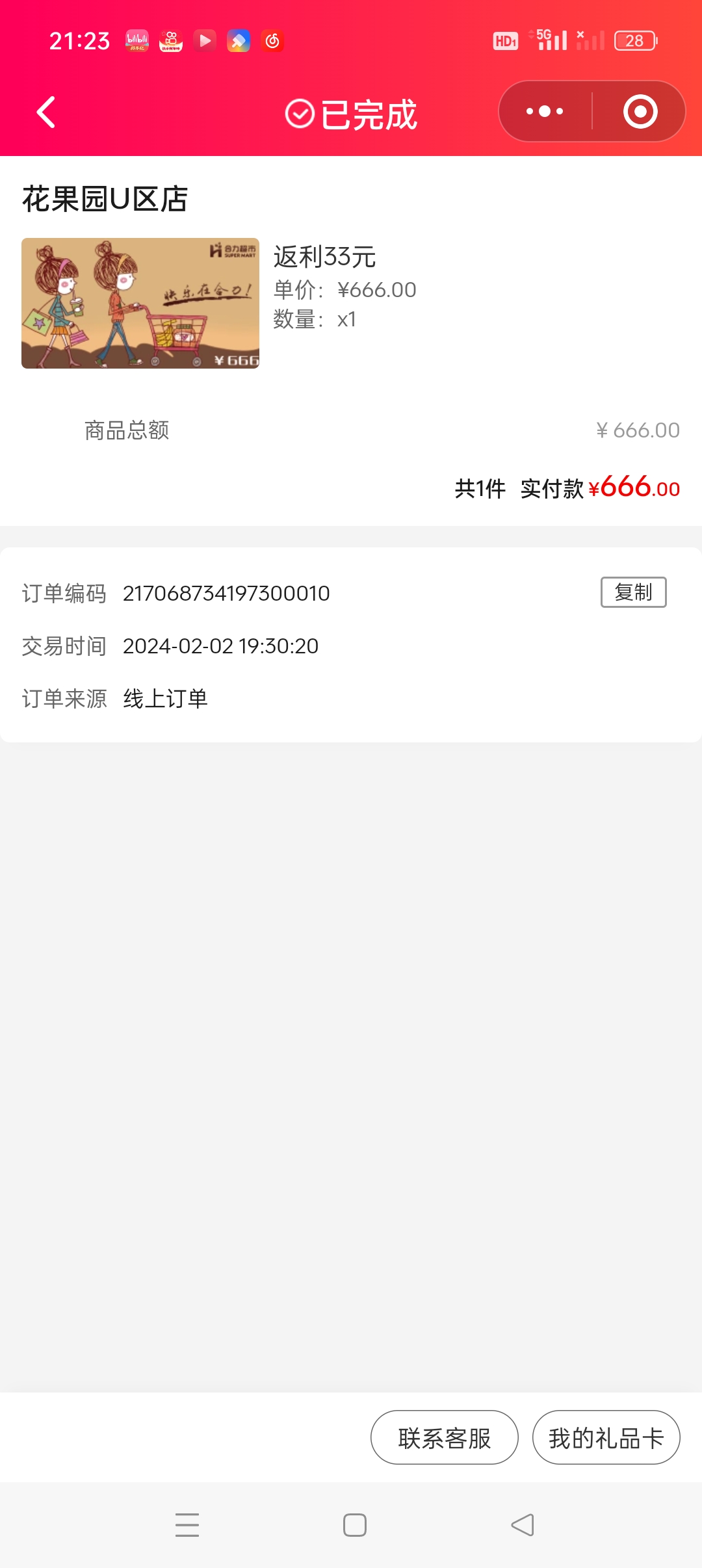Tap 联系客服 to contact customer service
Viewport: 702px width, 1568px height.
[x=445, y=1437]
